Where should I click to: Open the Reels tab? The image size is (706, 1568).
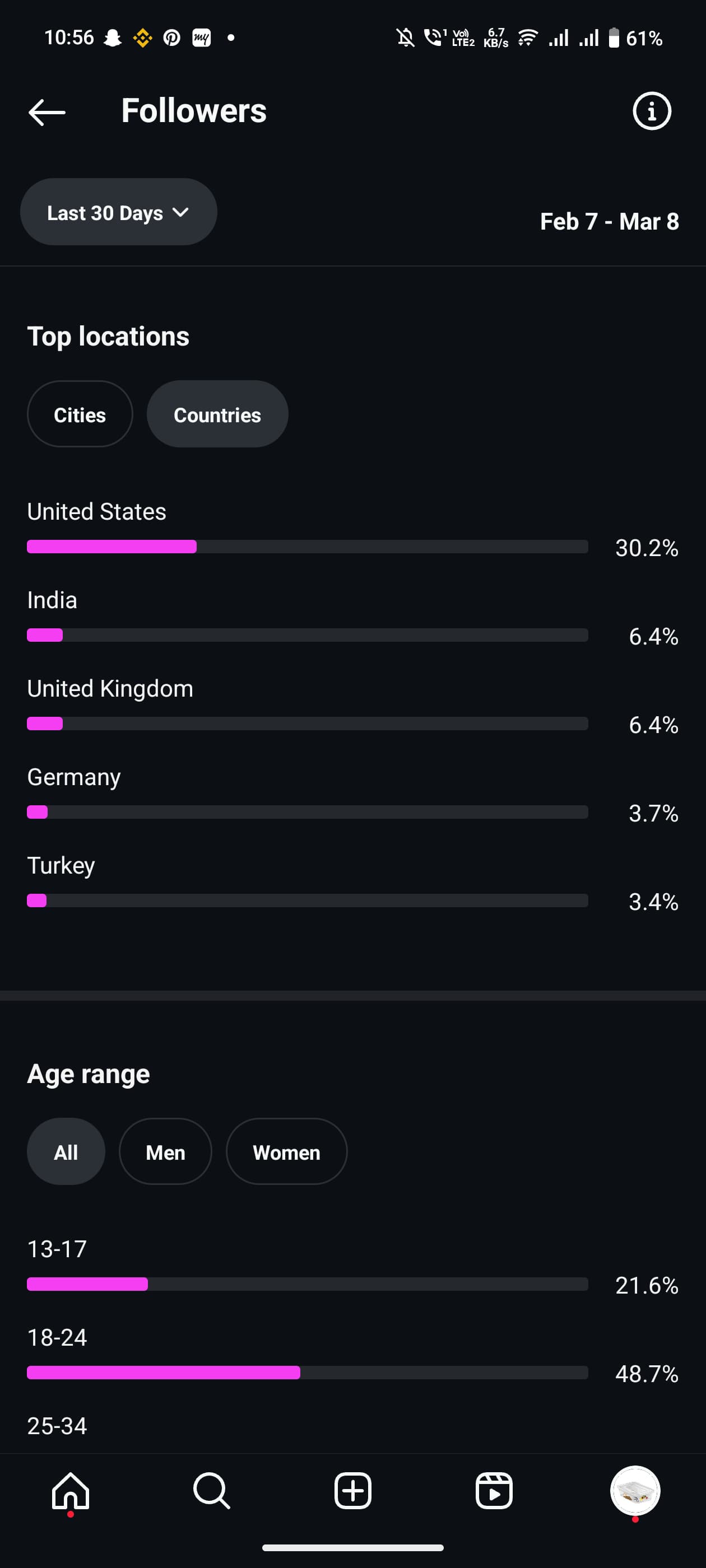(494, 1491)
